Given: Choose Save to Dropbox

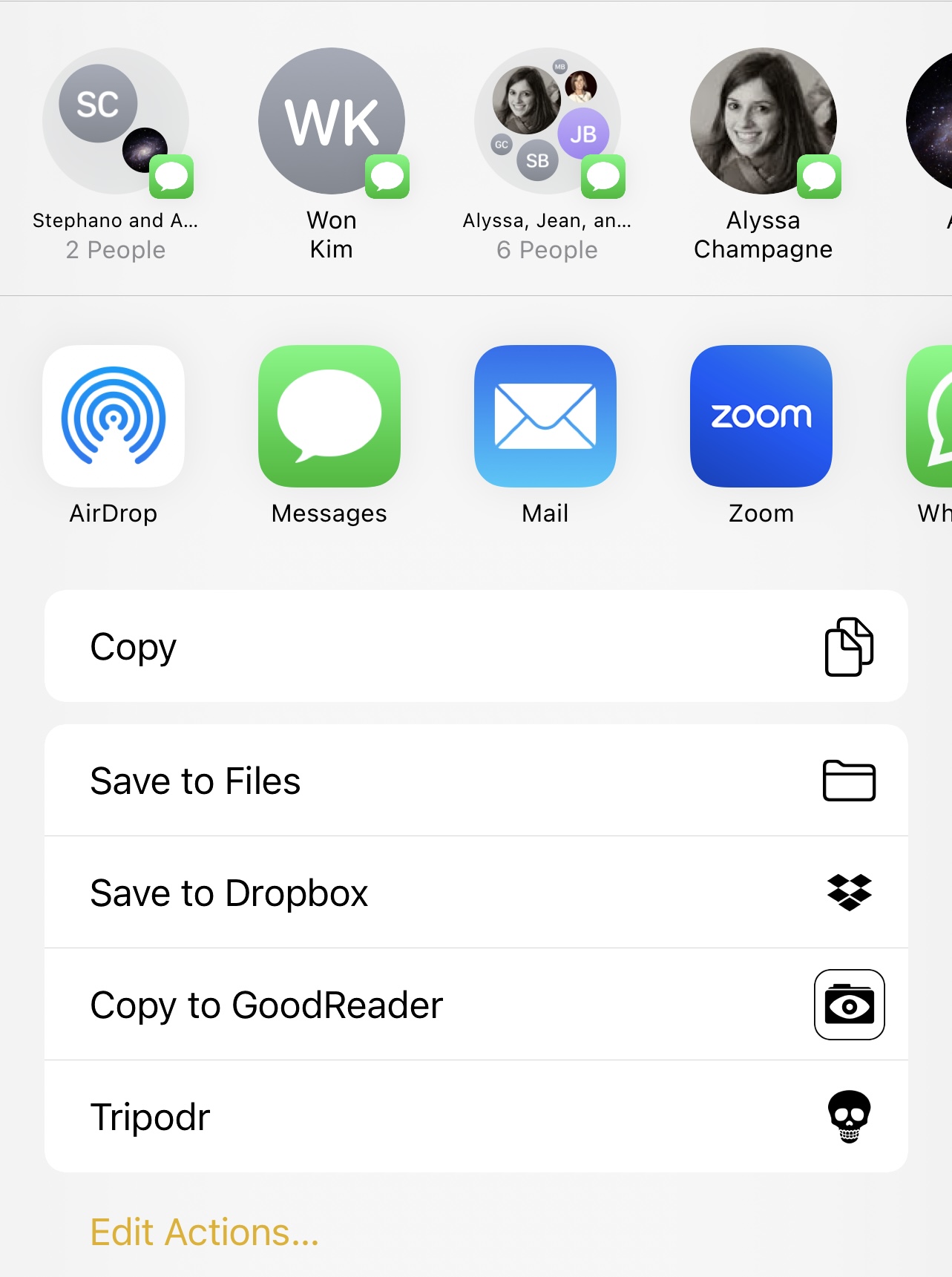Looking at the screenshot, I should click(x=476, y=893).
